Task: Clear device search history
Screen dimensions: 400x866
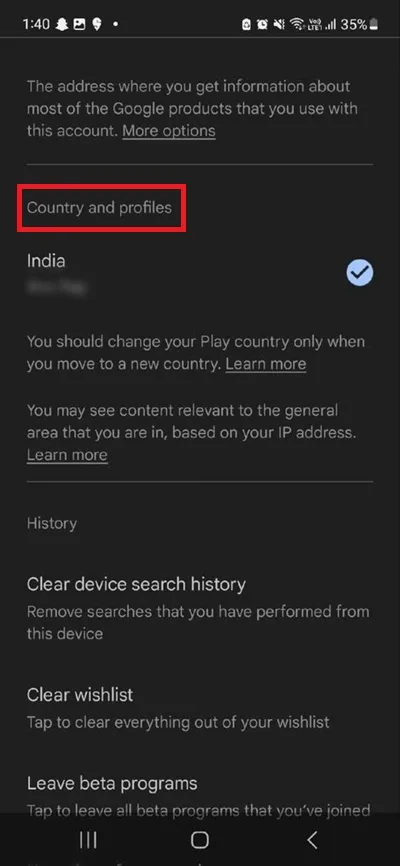Action: coord(200,609)
